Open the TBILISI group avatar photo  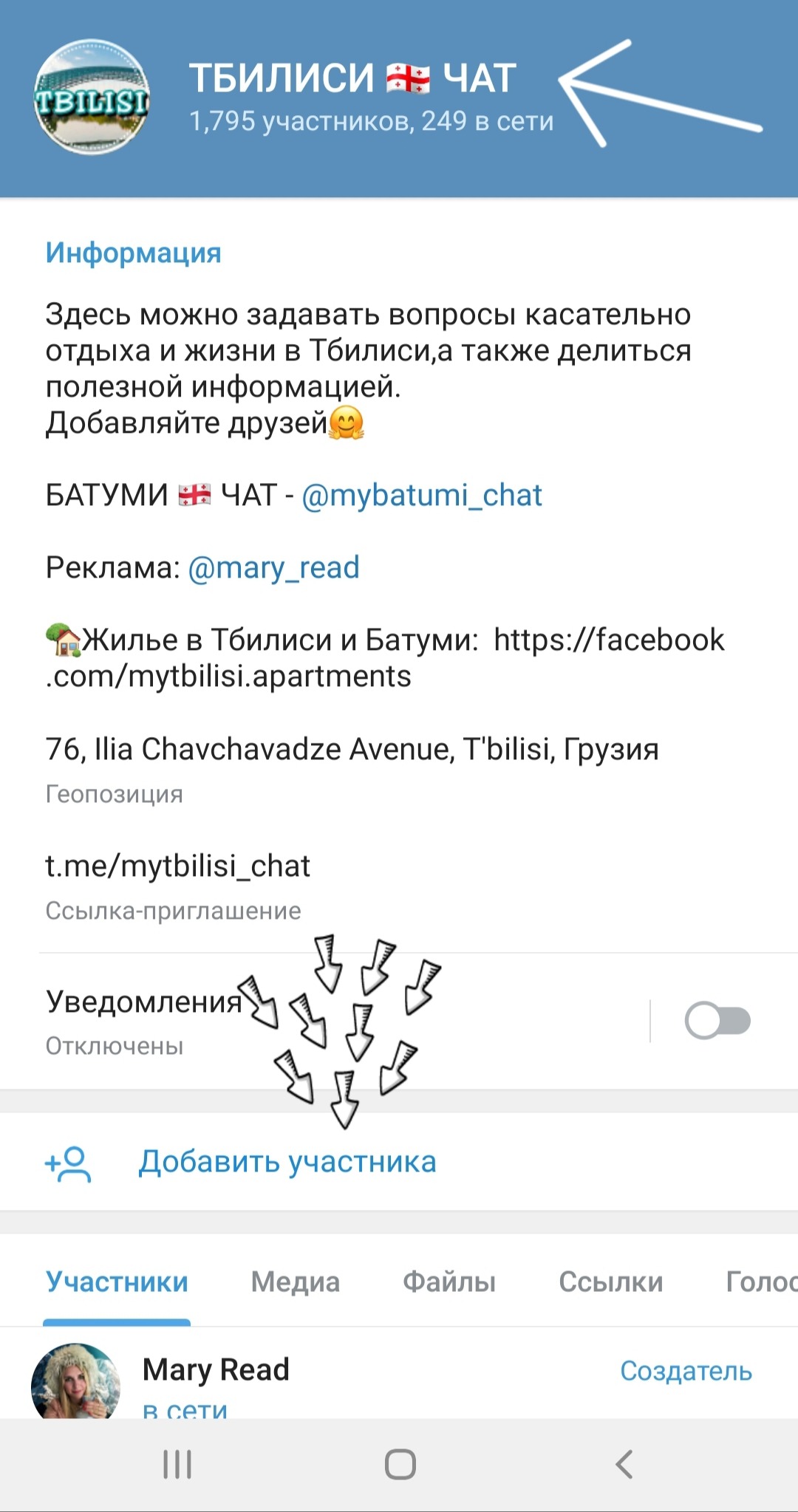[x=92, y=98]
